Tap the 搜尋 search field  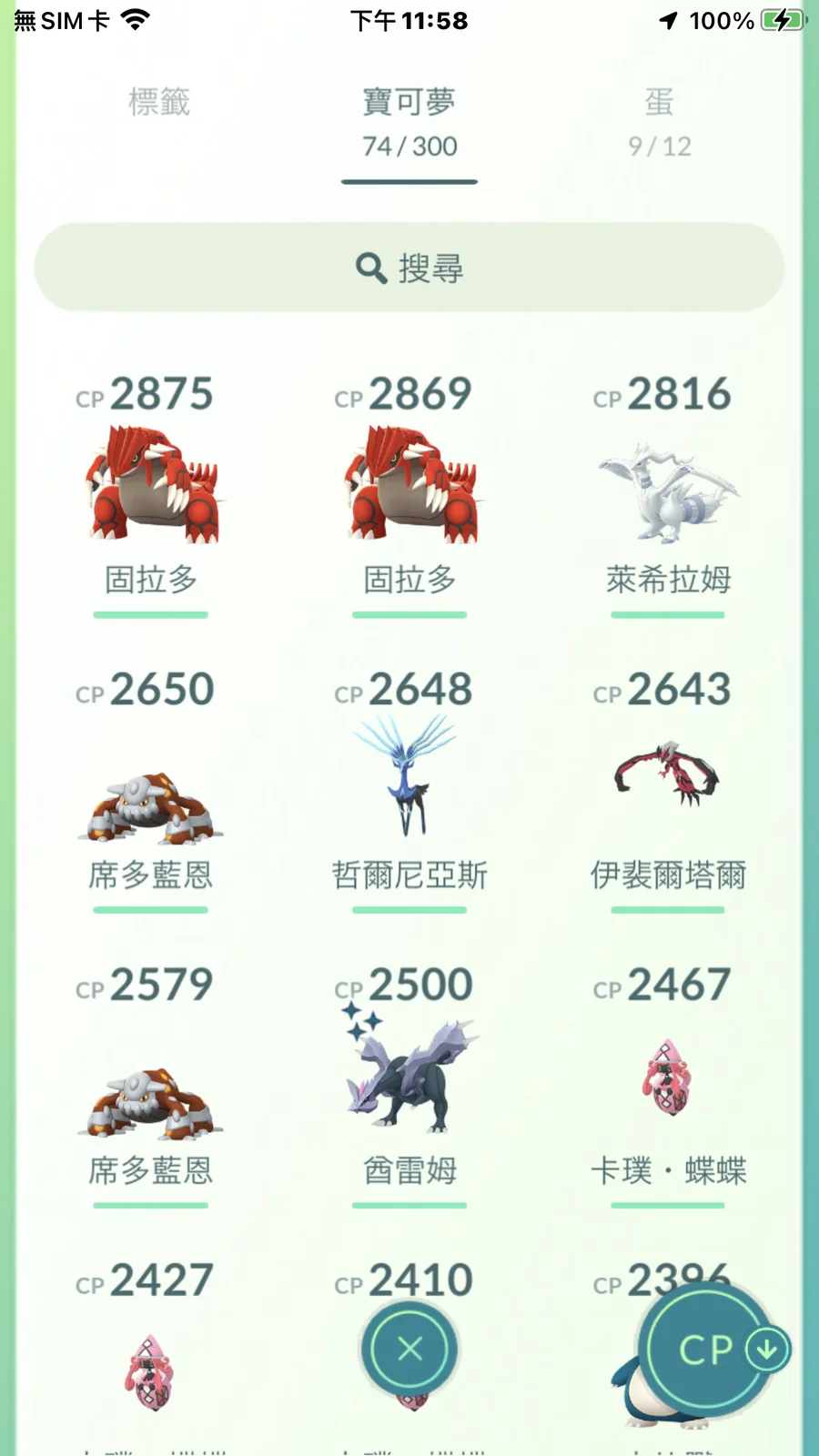pyautogui.click(x=409, y=268)
